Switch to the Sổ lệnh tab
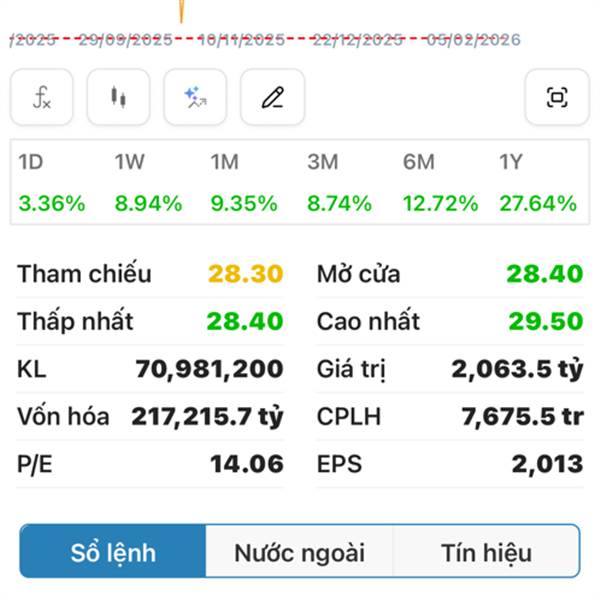 [x=113, y=552]
